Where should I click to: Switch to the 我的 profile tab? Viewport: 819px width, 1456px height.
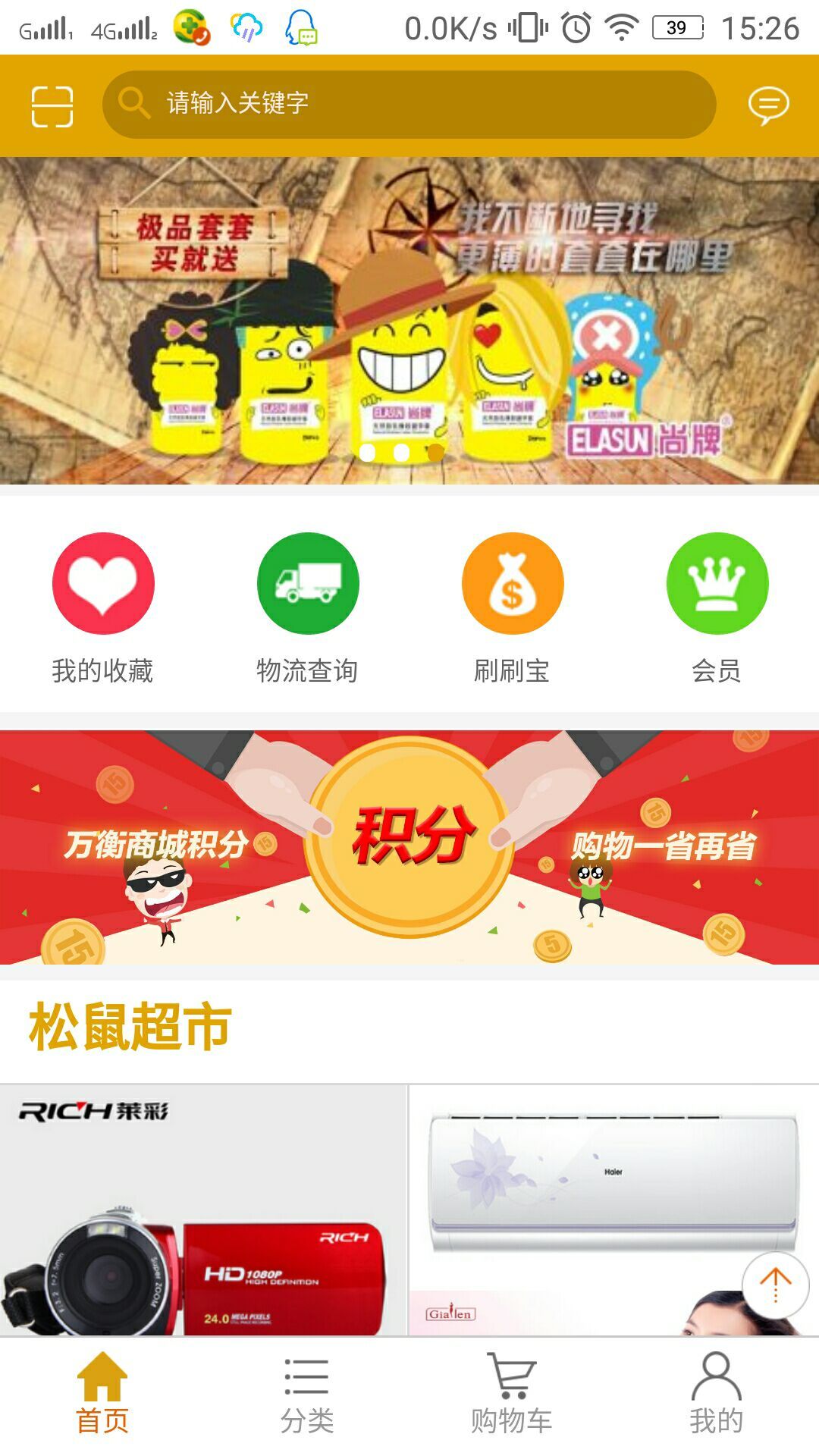click(x=717, y=1394)
